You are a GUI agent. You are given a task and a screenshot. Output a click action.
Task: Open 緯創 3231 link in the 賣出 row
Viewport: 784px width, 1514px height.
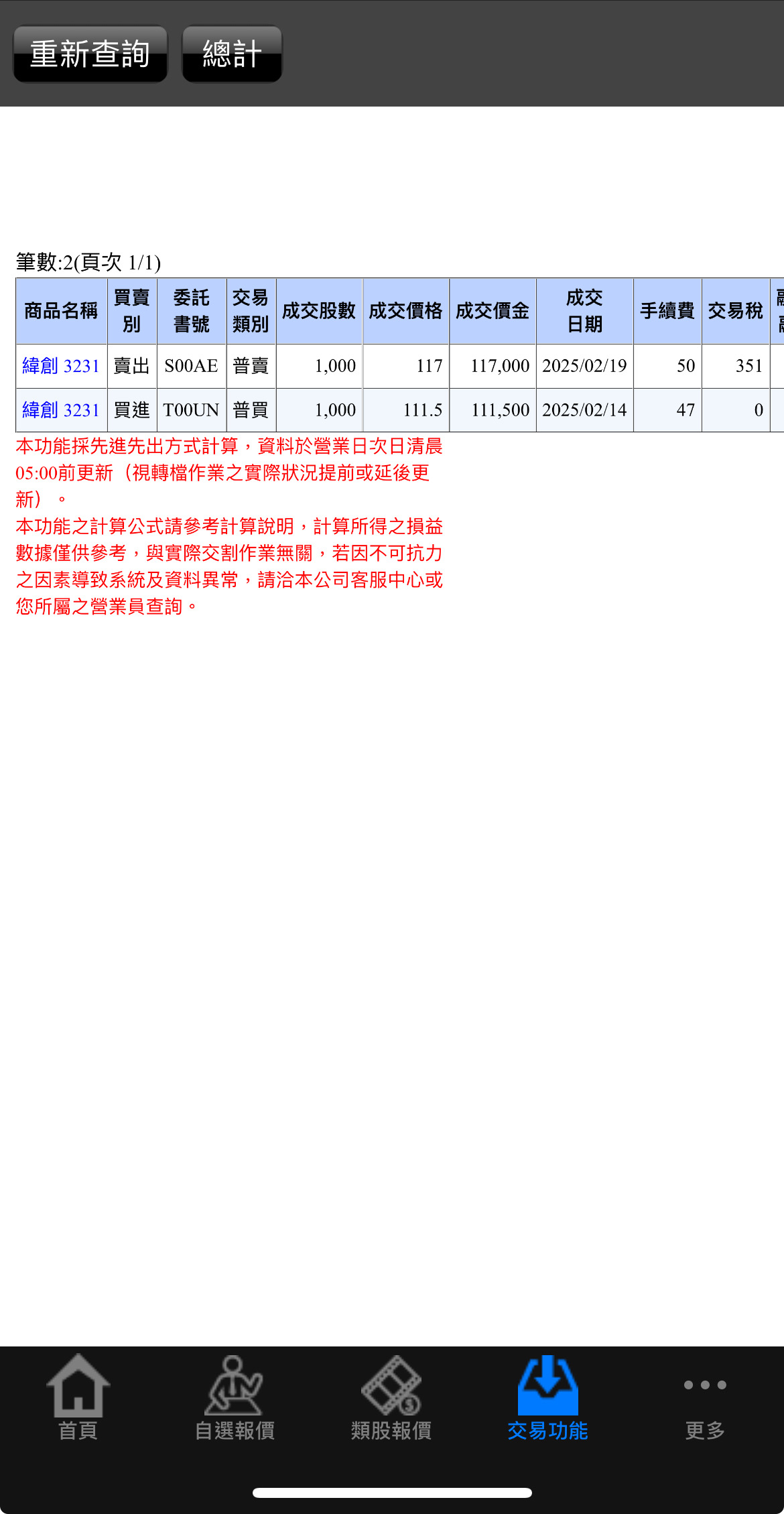[x=61, y=366]
